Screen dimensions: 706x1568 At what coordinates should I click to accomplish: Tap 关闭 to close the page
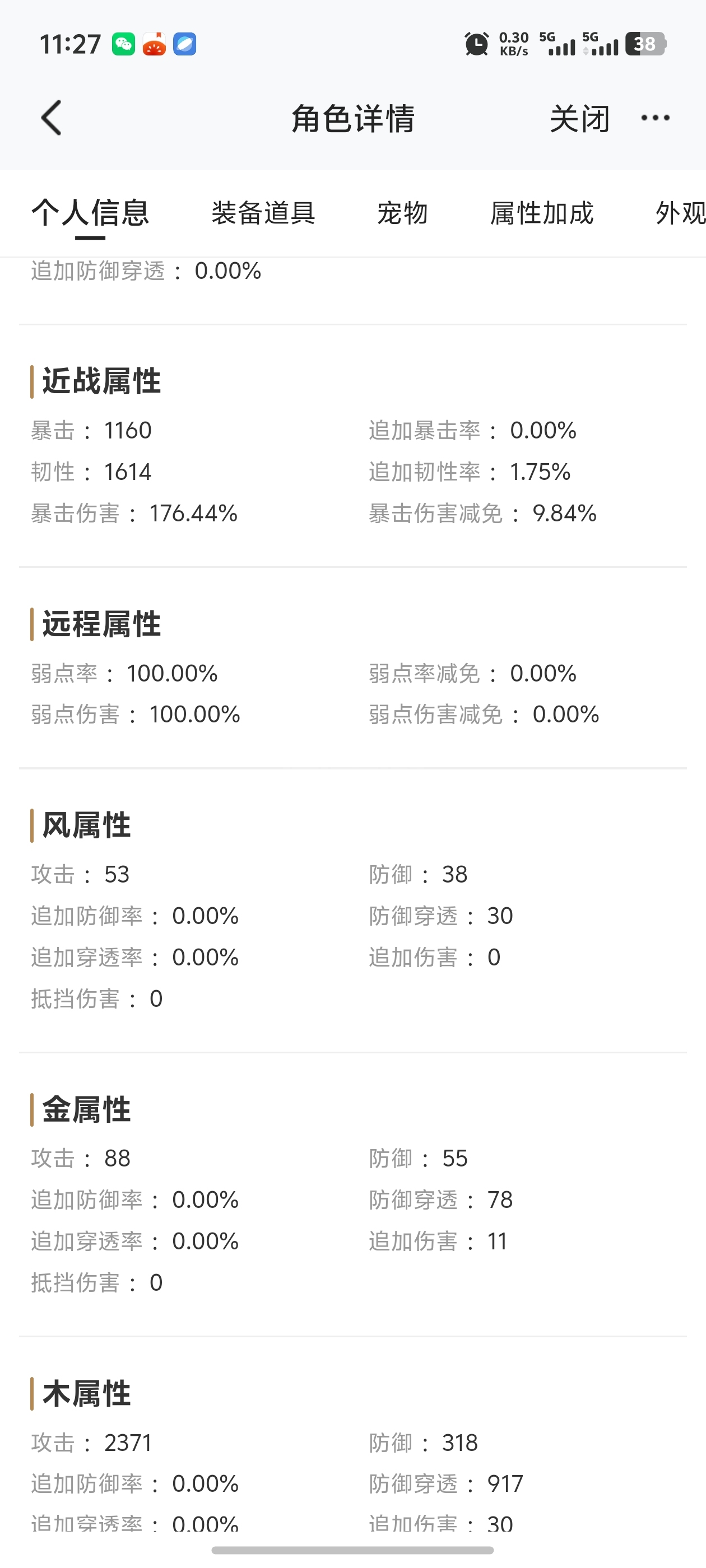click(x=579, y=119)
